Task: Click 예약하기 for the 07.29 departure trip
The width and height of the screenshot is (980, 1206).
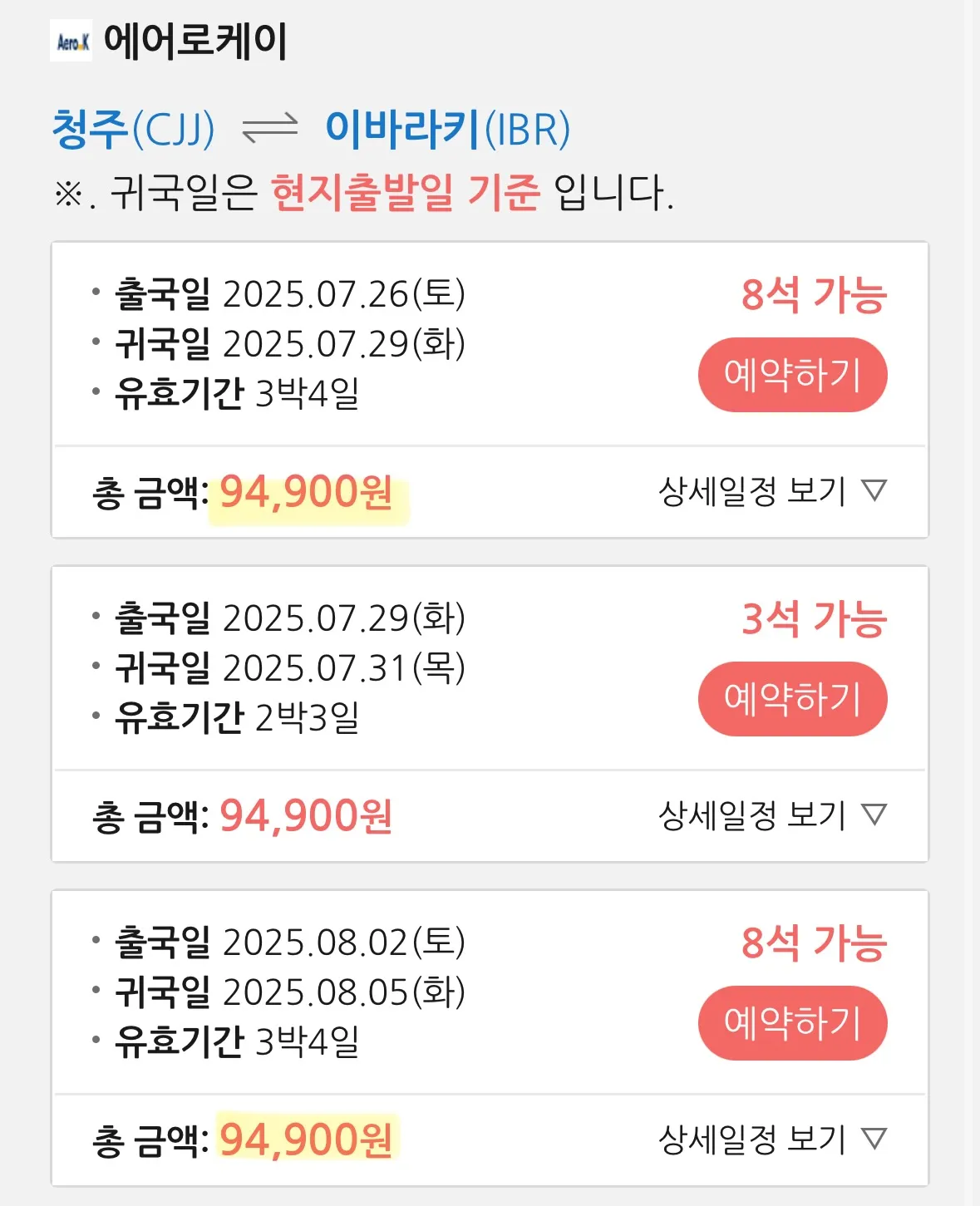Action: (792, 699)
